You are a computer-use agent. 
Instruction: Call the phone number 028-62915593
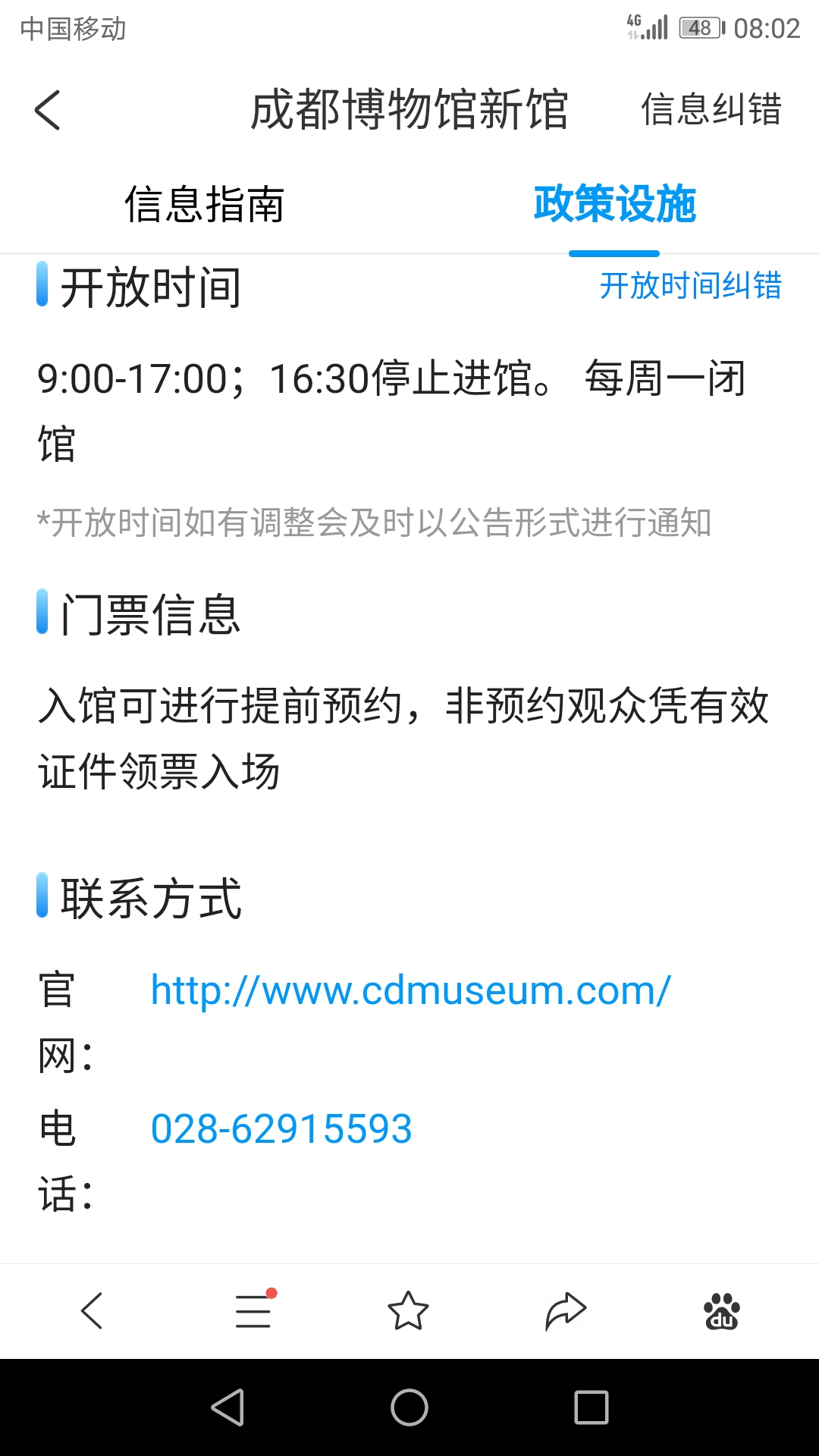point(281,1128)
